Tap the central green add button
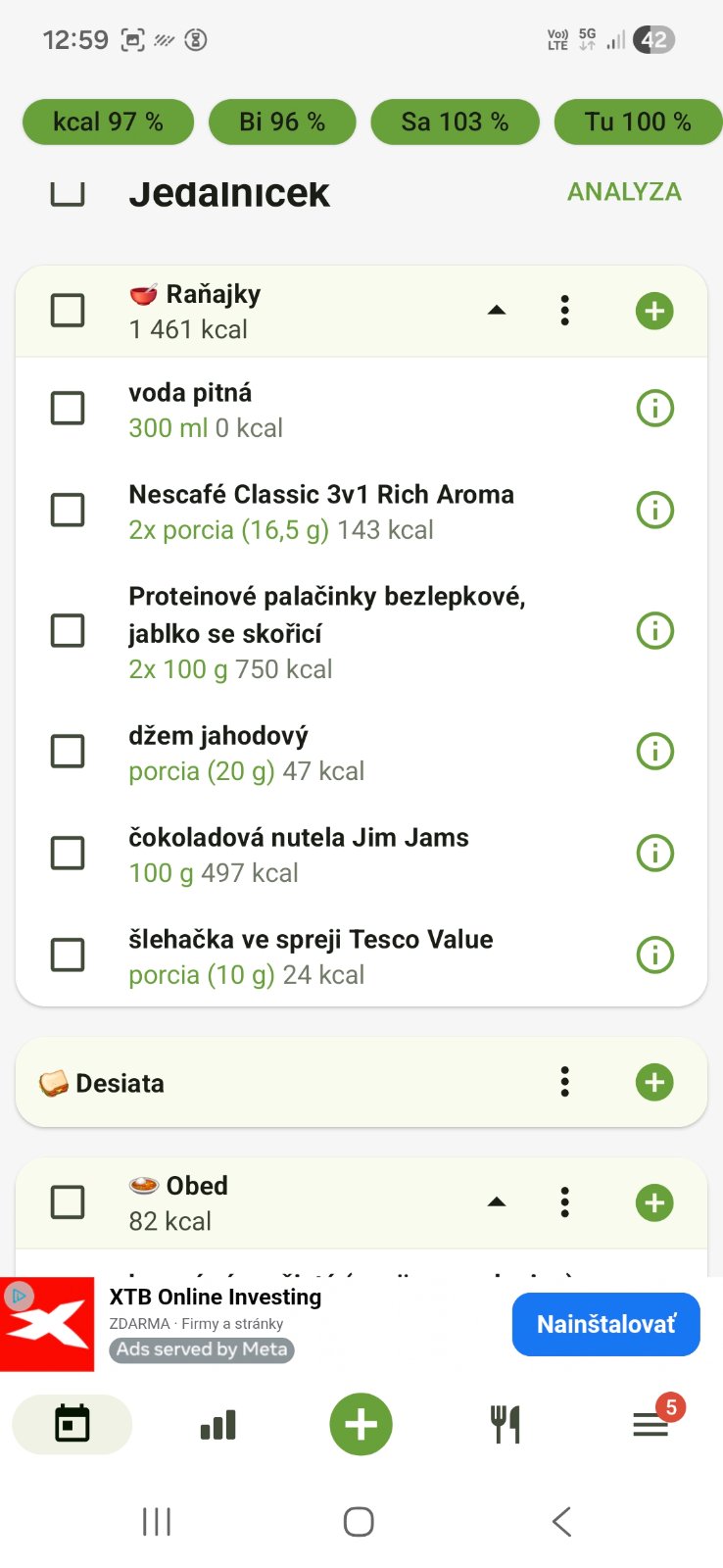 pos(361,1425)
